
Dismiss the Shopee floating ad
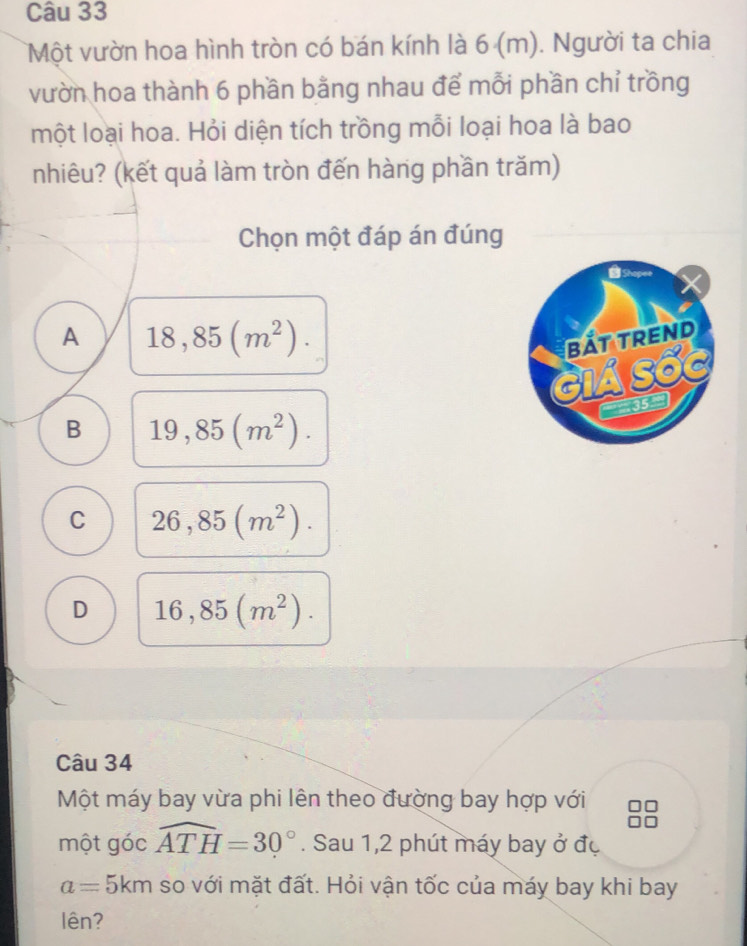(x=688, y=287)
